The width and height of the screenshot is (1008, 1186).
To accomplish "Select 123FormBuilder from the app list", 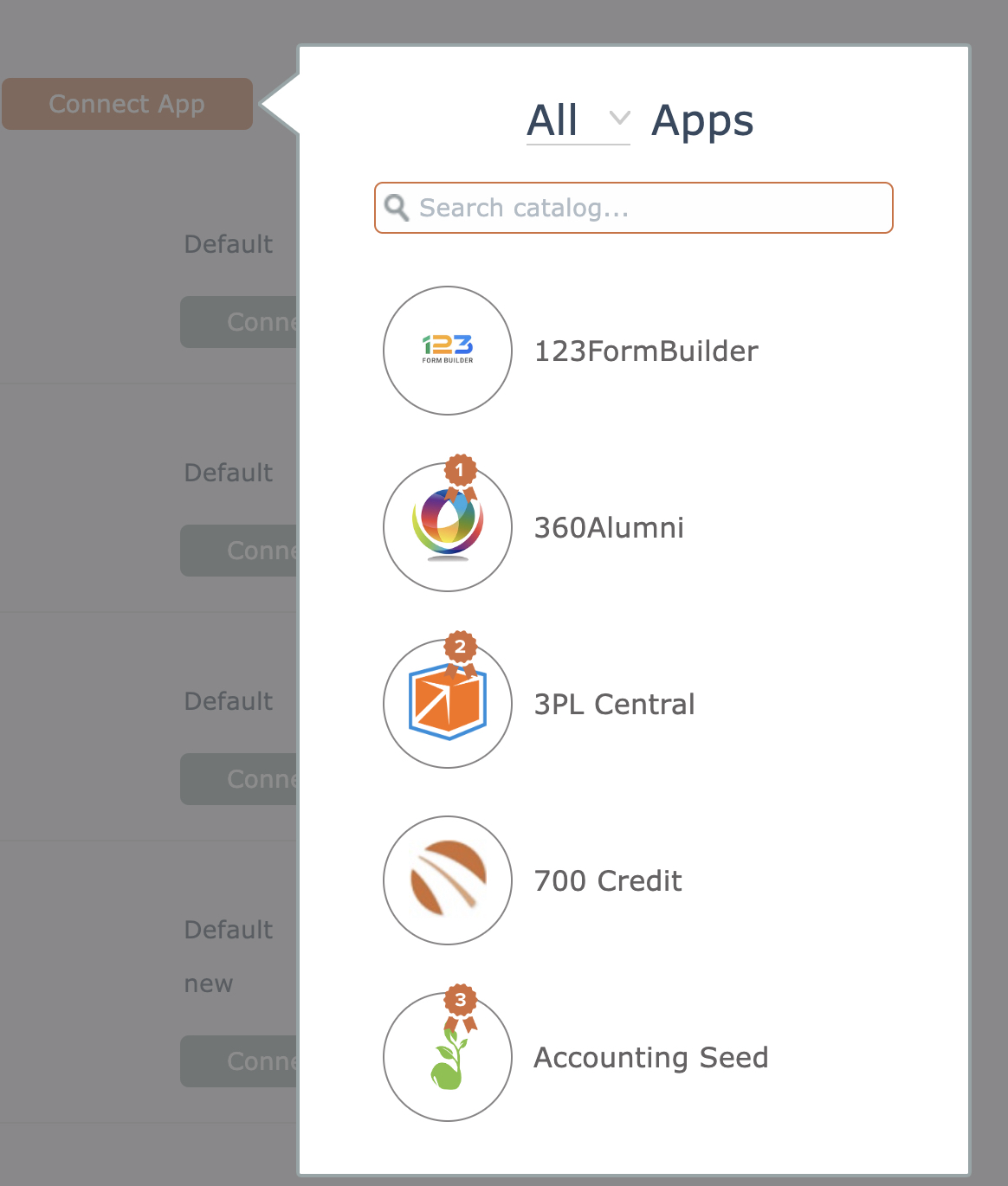I will point(645,351).
